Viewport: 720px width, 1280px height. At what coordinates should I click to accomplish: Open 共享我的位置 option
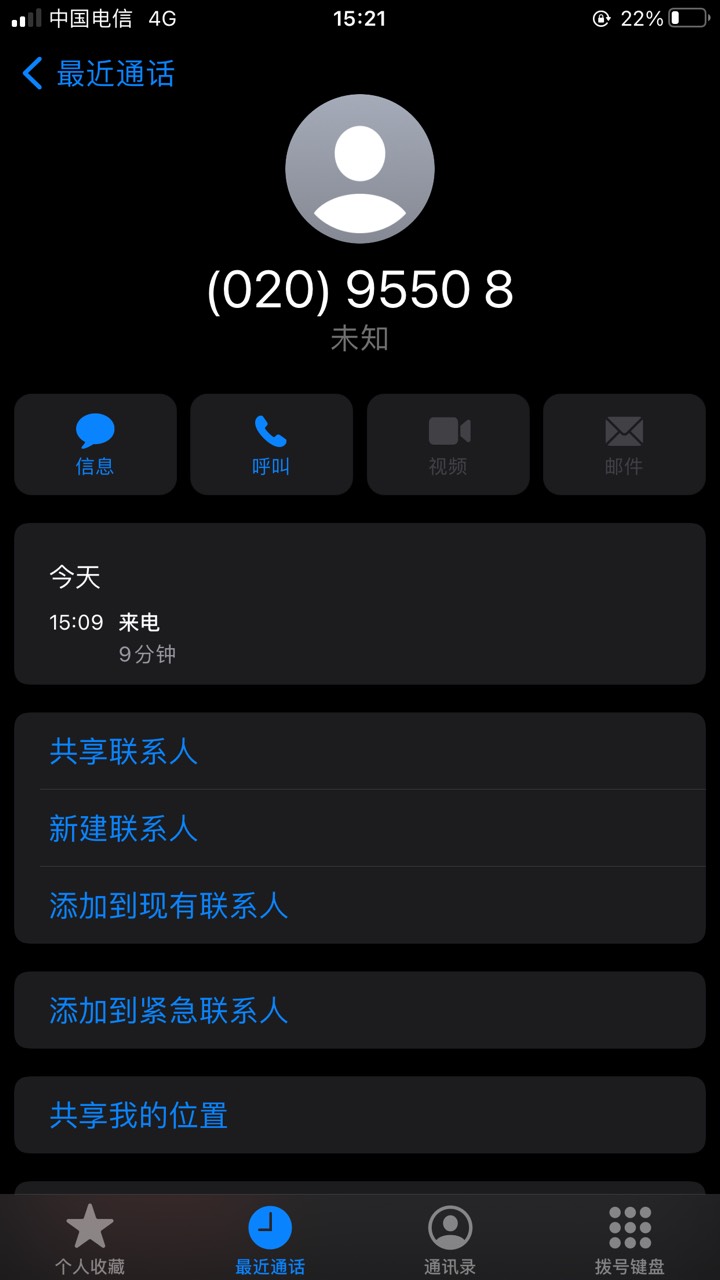(x=360, y=1115)
